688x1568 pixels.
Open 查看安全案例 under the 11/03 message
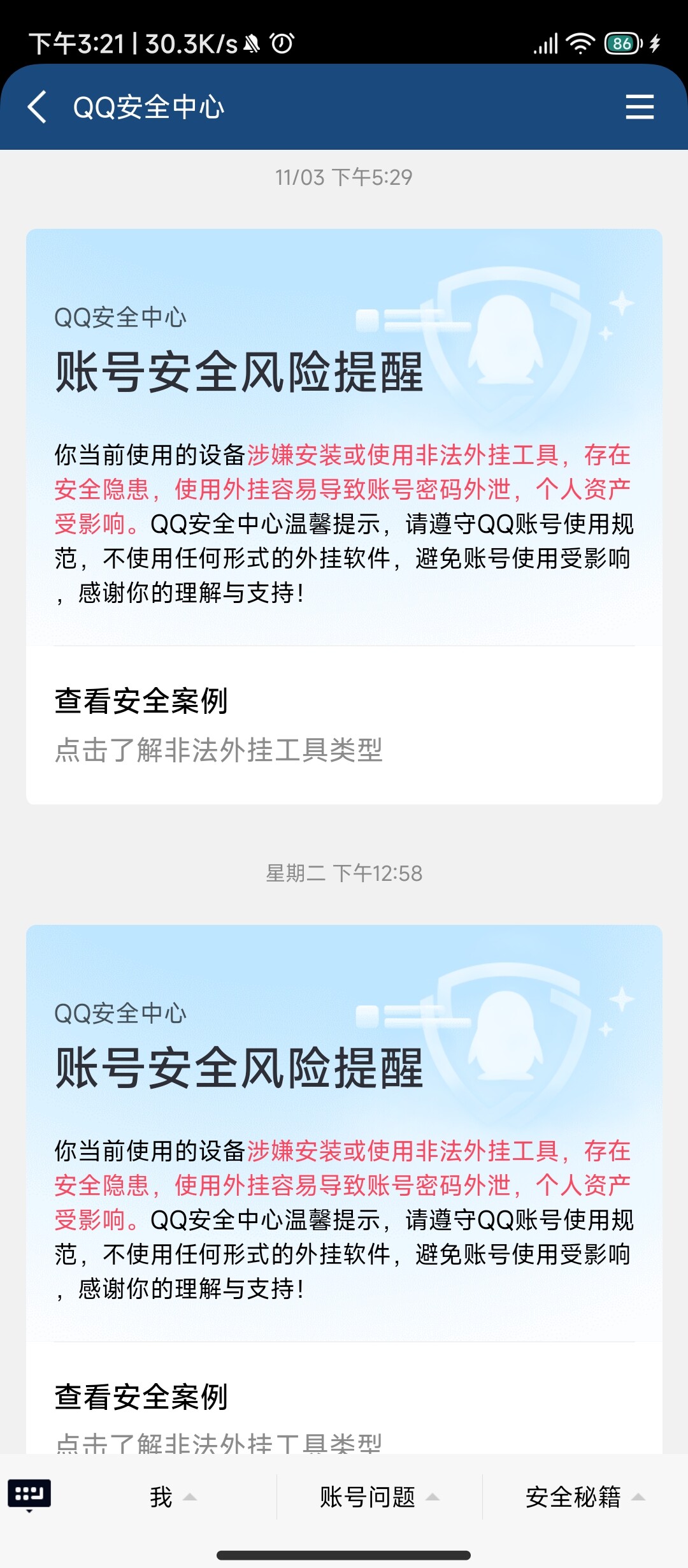(x=344, y=725)
